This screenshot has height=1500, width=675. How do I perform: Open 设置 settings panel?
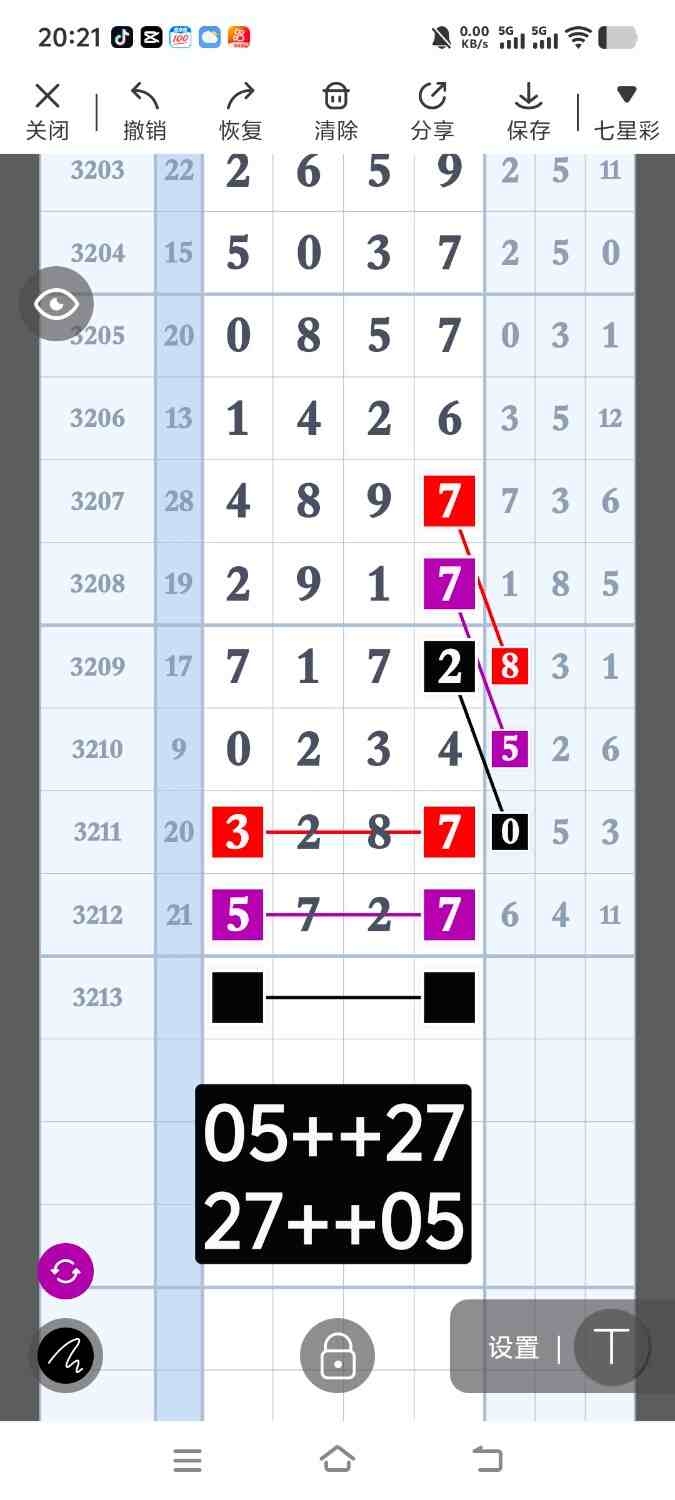click(x=513, y=1348)
